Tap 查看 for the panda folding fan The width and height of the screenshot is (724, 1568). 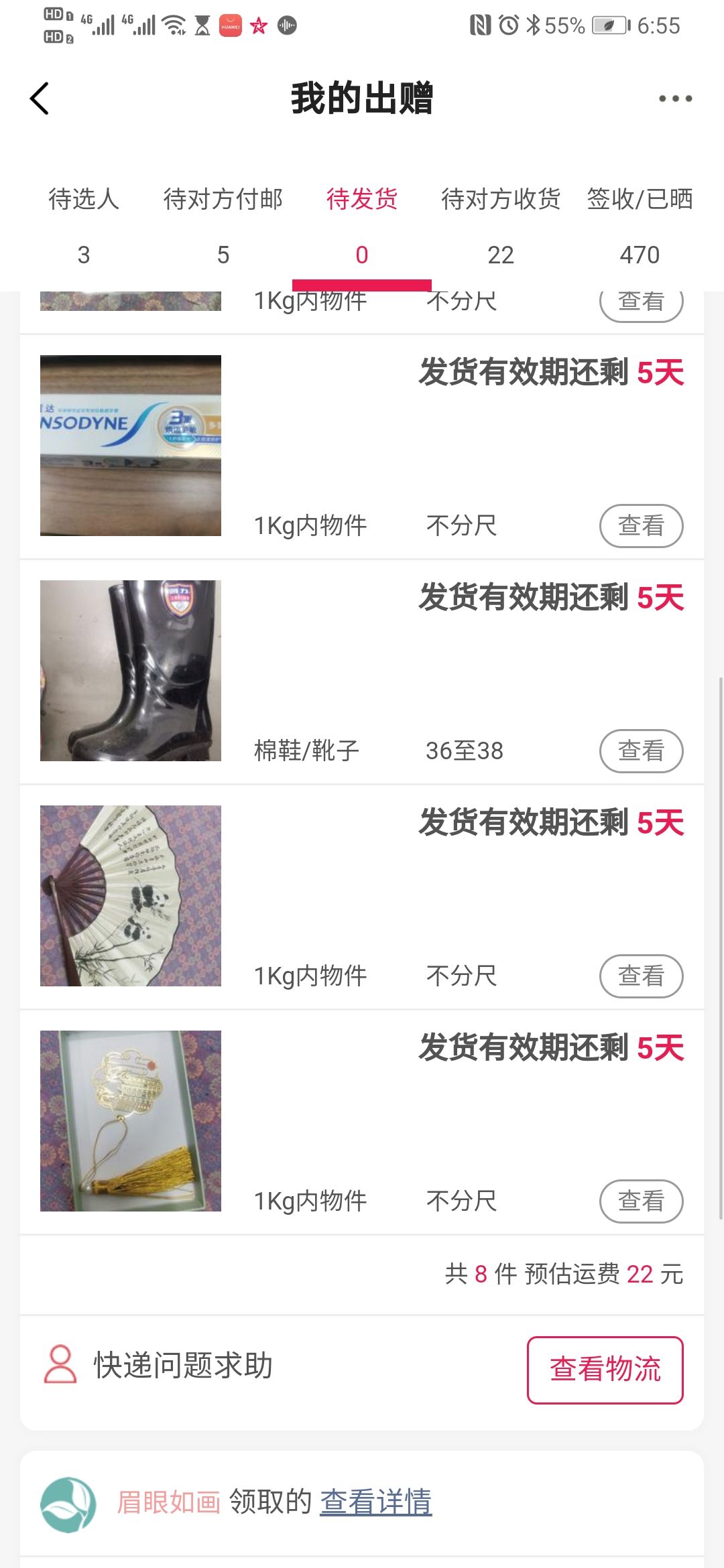pos(641,976)
